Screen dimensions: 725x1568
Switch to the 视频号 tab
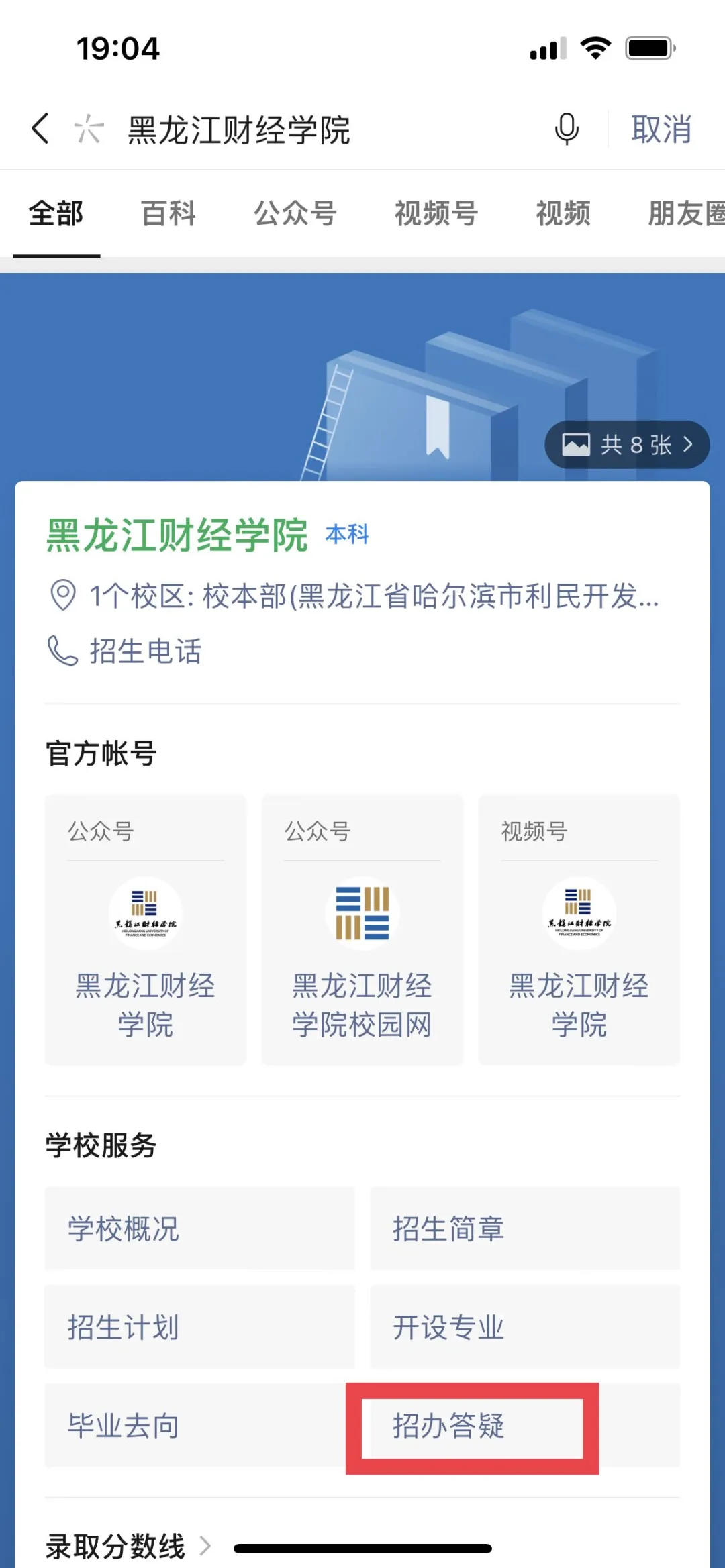436,214
